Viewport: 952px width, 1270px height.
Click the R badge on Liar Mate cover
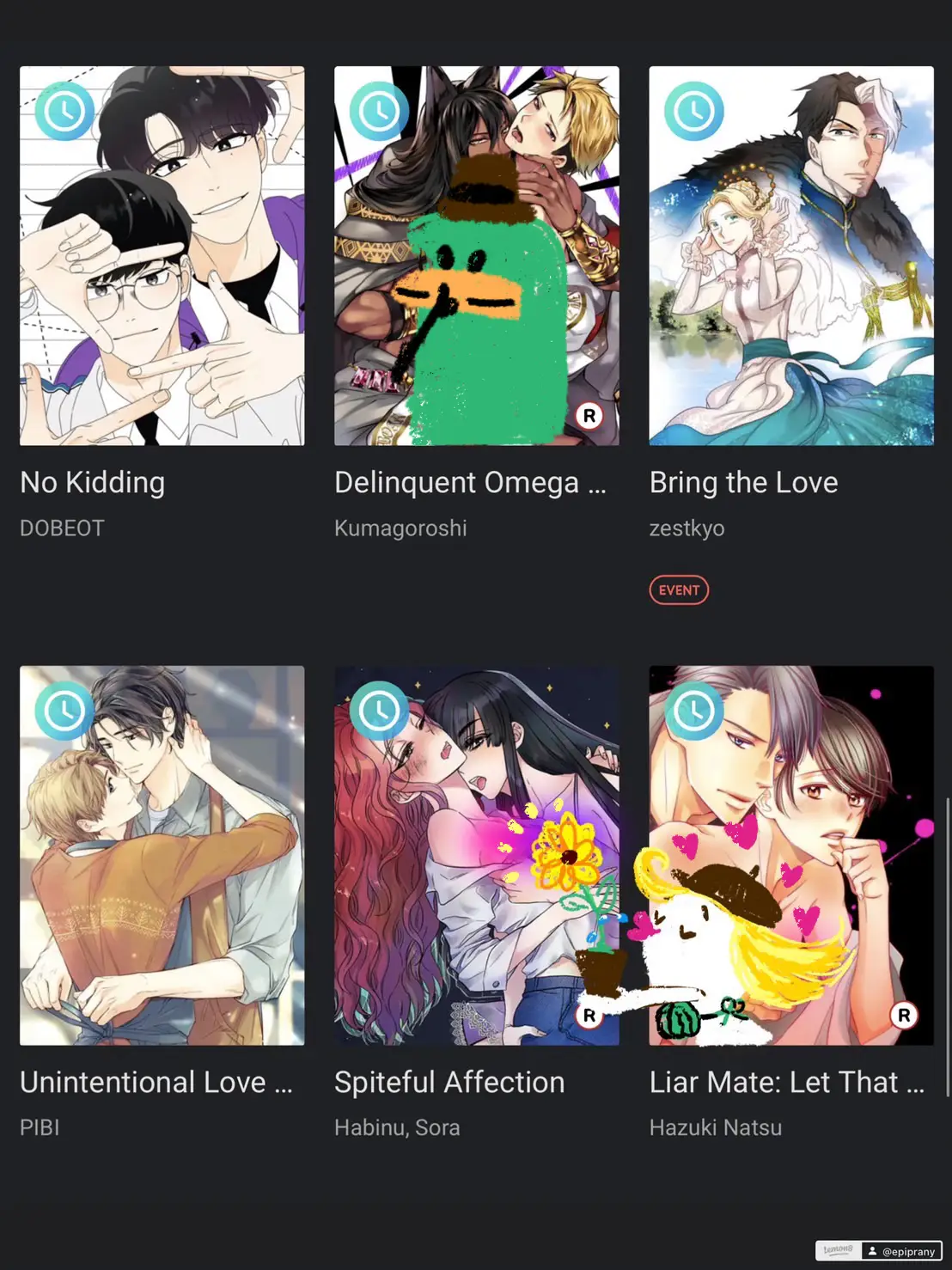tap(904, 1017)
